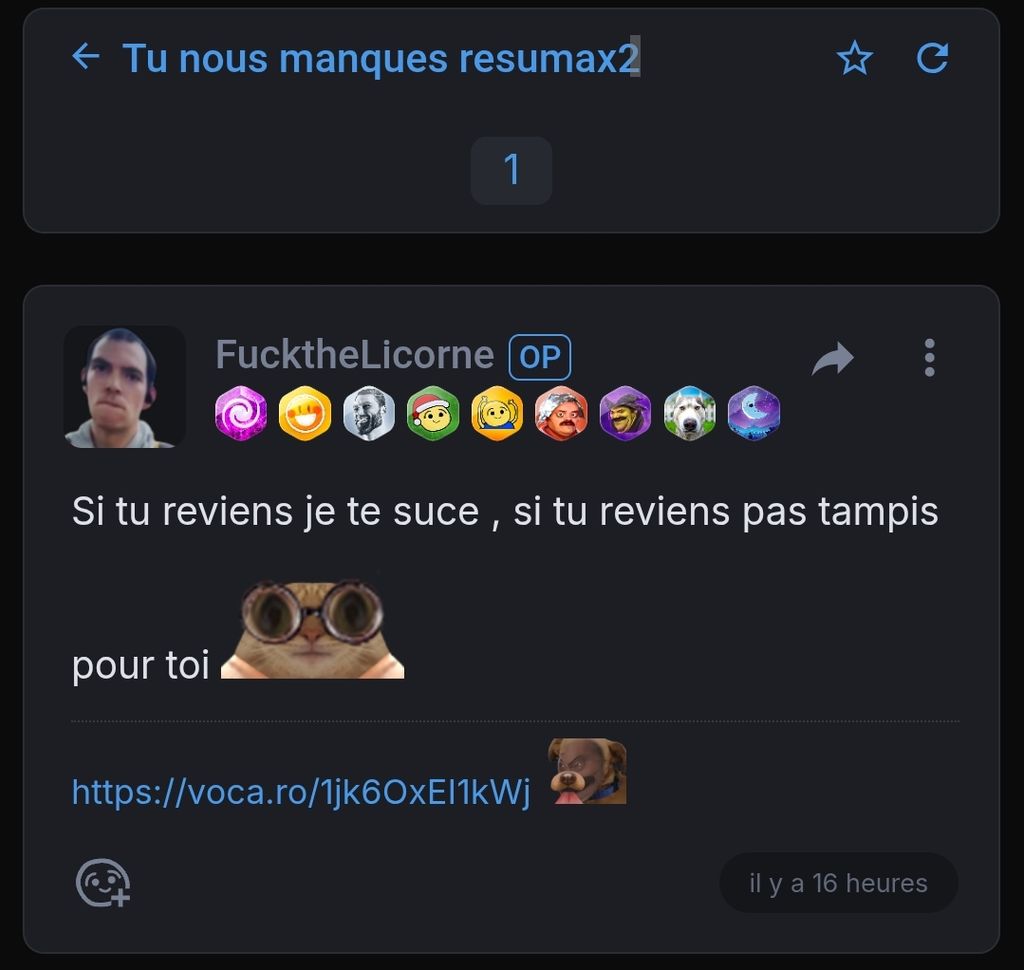Open FucktheLicorne's profile avatar
The height and width of the screenshot is (970, 1024).
pyautogui.click(x=124, y=387)
